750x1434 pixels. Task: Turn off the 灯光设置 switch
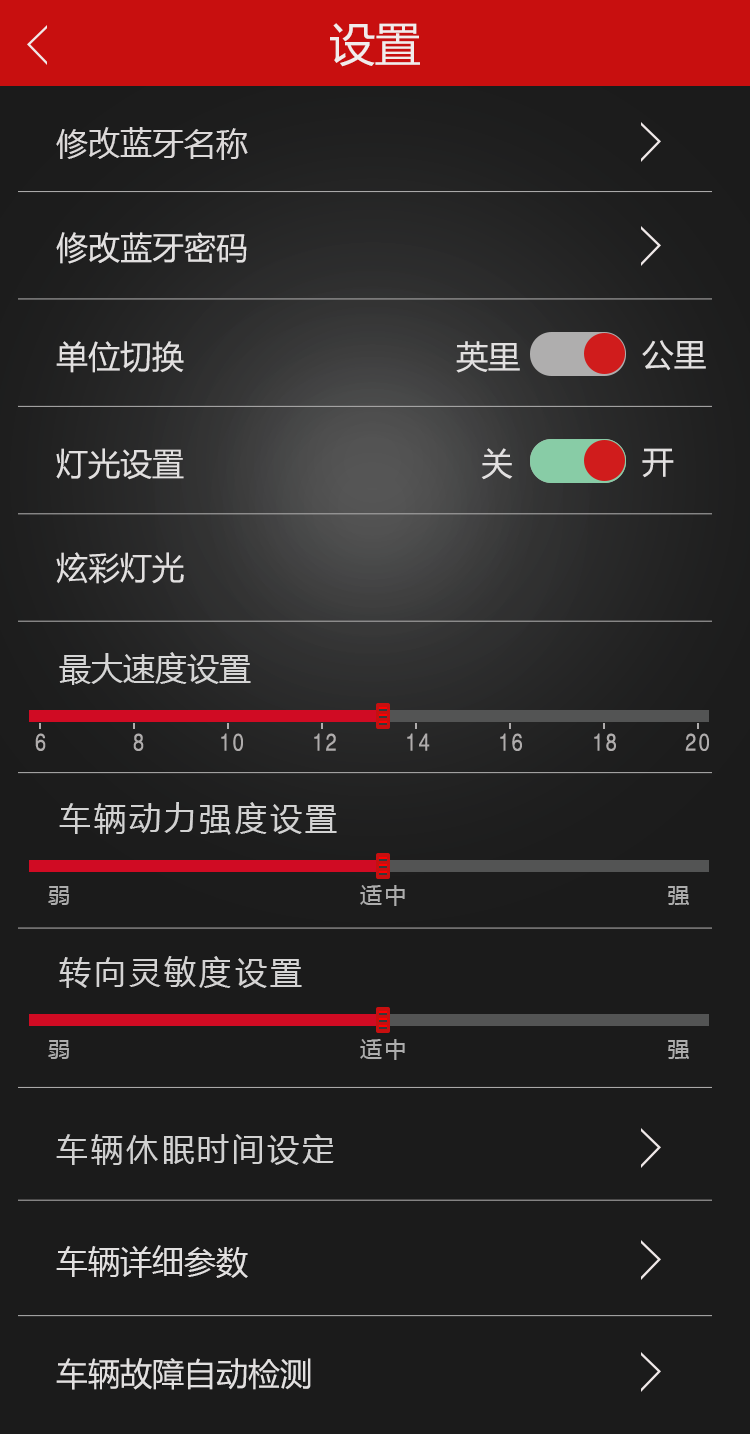point(578,461)
